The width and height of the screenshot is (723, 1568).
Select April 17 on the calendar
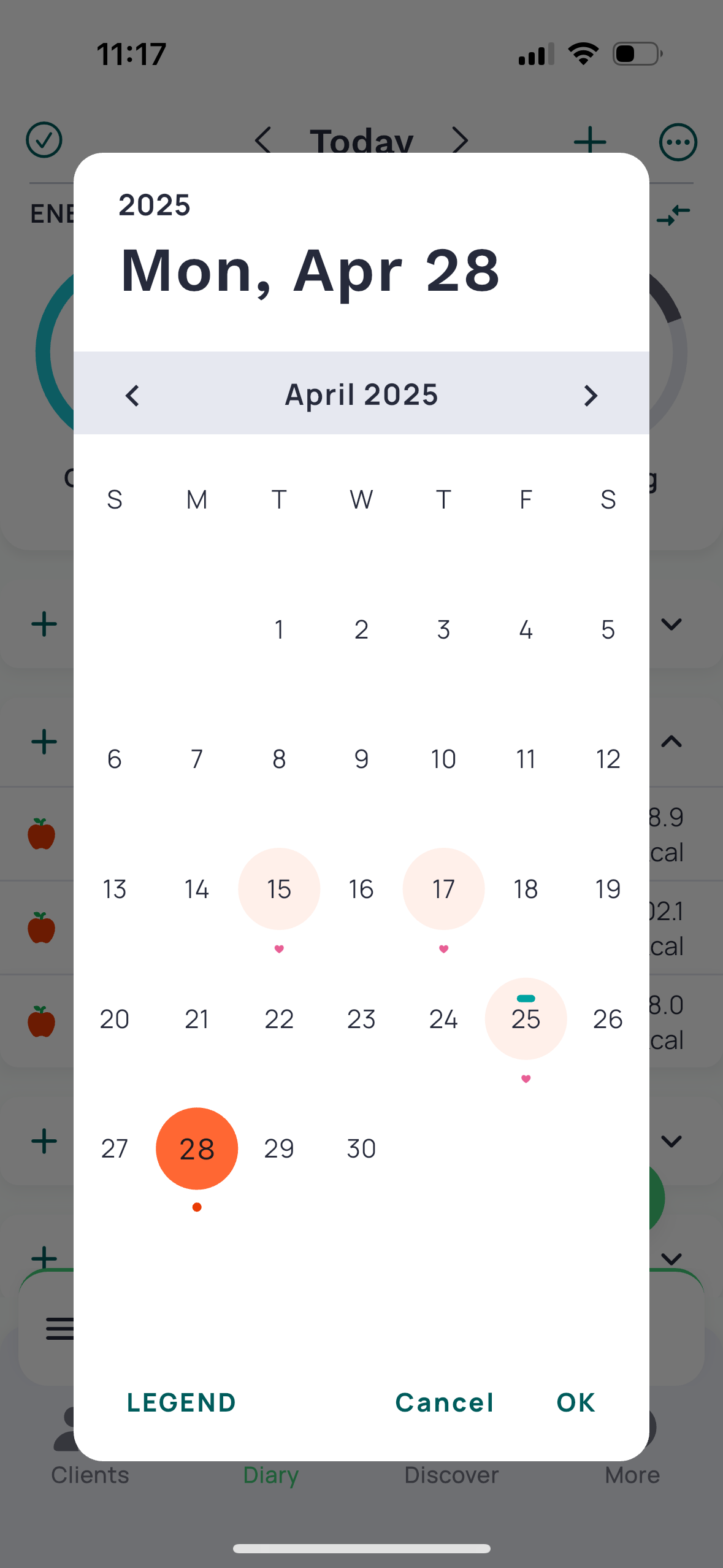pos(443,889)
